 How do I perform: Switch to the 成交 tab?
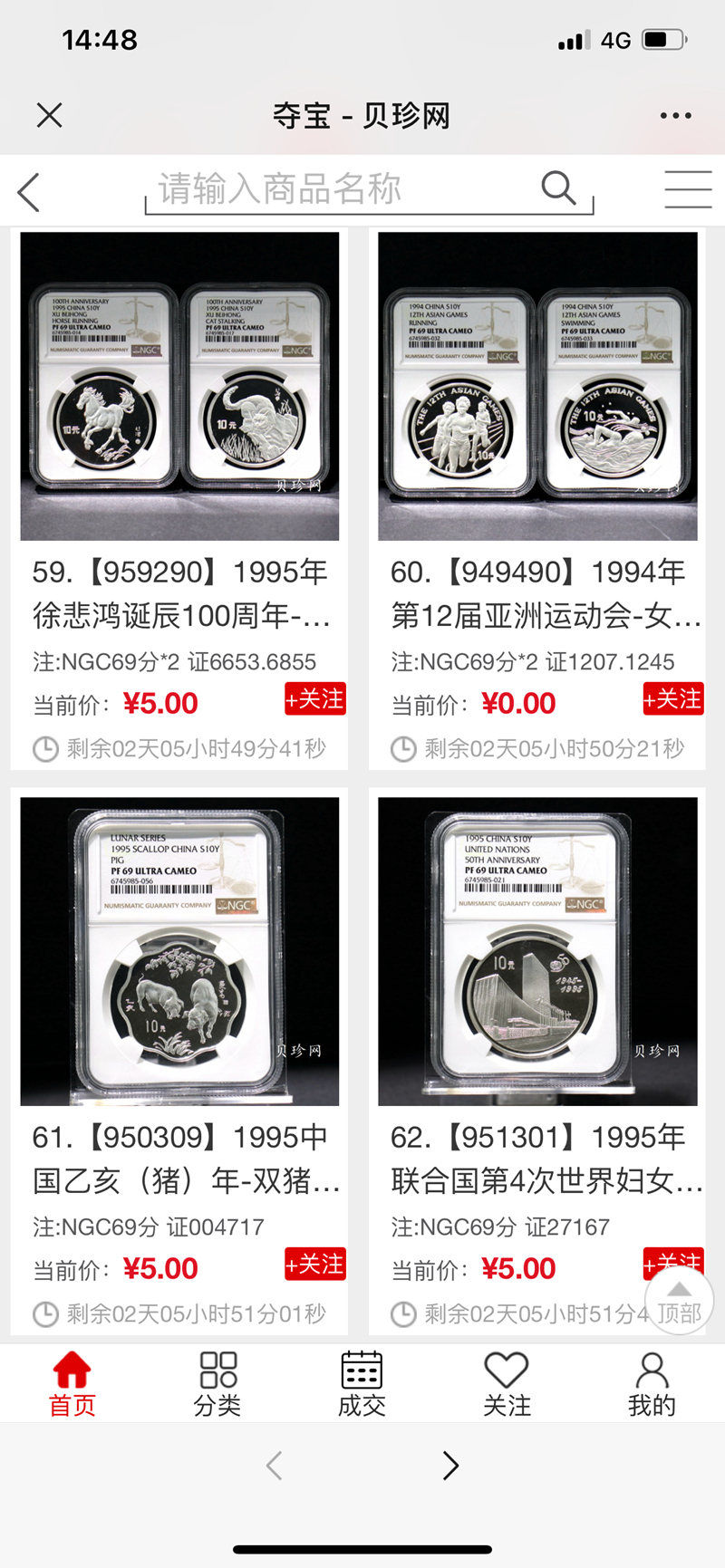click(x=362, y=1383)
